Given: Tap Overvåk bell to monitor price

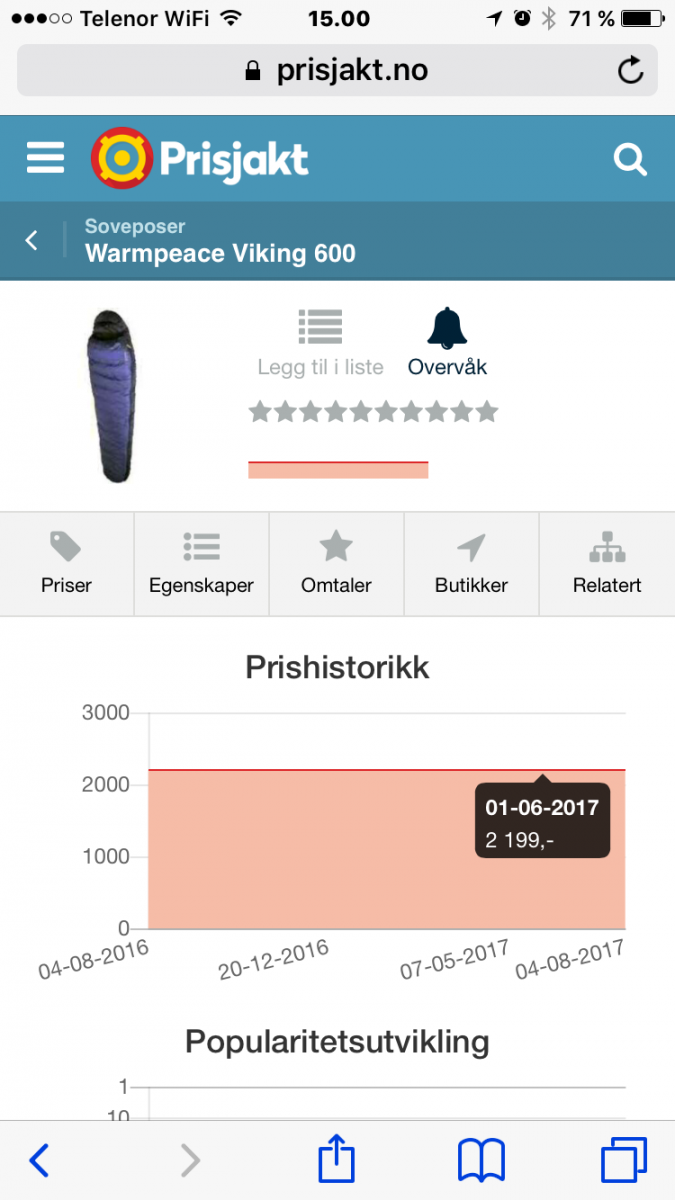Looking at the screenshot, I should (447, 343).
